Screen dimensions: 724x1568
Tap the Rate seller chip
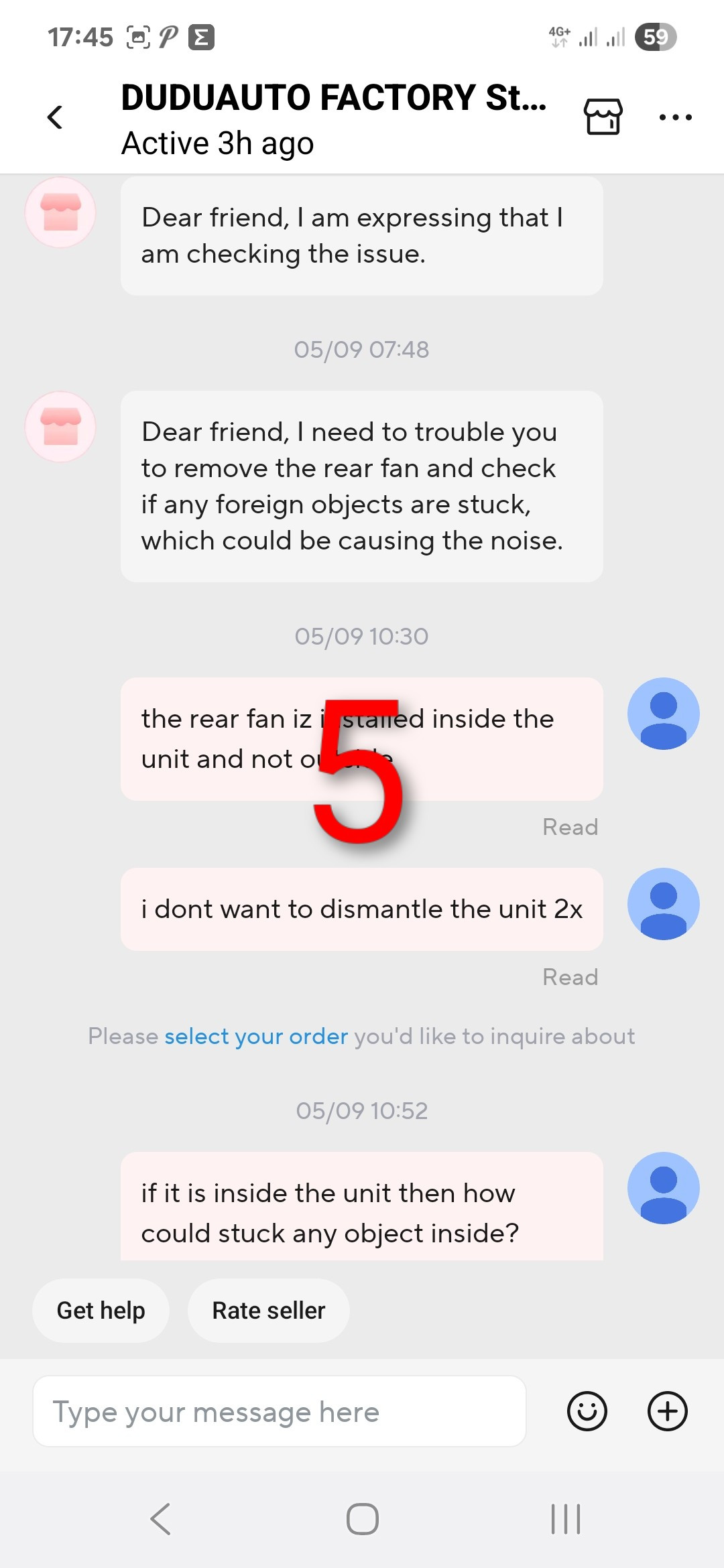pyautogui.click(x=268, y=1310)
